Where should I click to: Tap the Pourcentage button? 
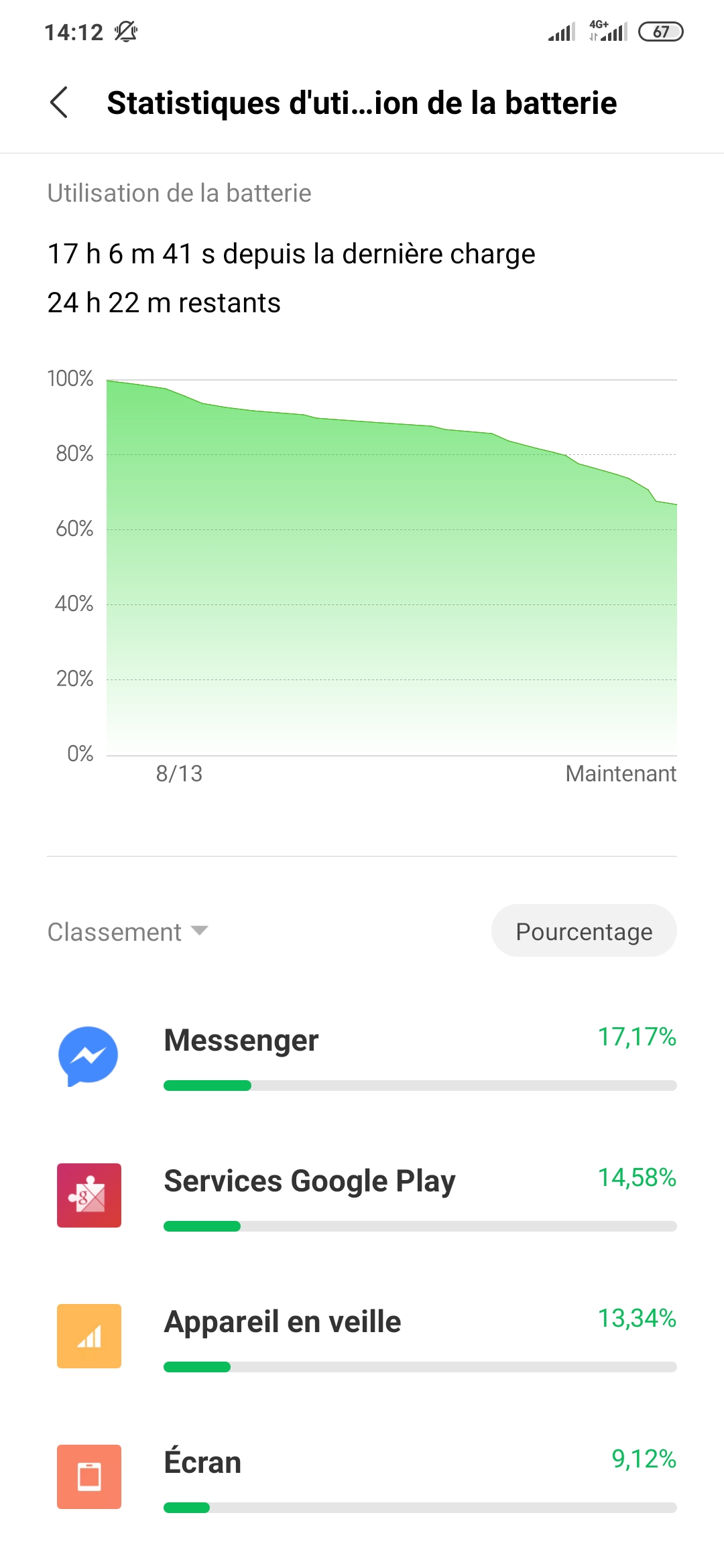583,931
